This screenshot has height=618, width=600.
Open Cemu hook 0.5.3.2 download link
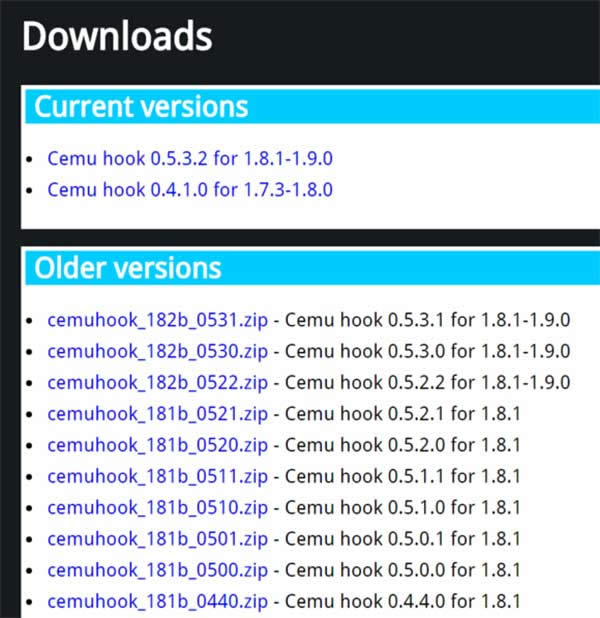(189, 158)
